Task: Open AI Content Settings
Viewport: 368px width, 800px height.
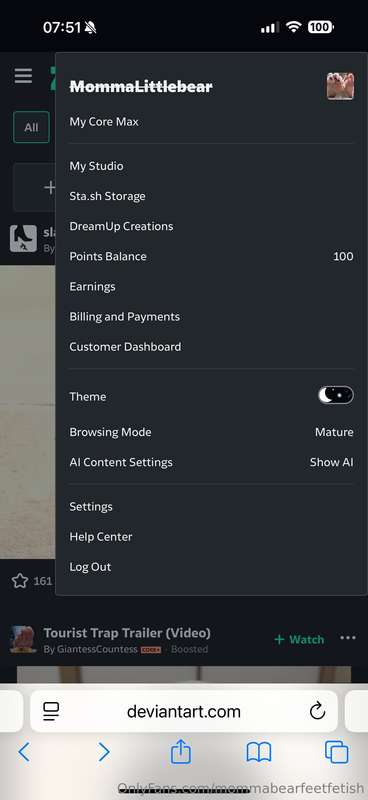Action: pos(211,462)
